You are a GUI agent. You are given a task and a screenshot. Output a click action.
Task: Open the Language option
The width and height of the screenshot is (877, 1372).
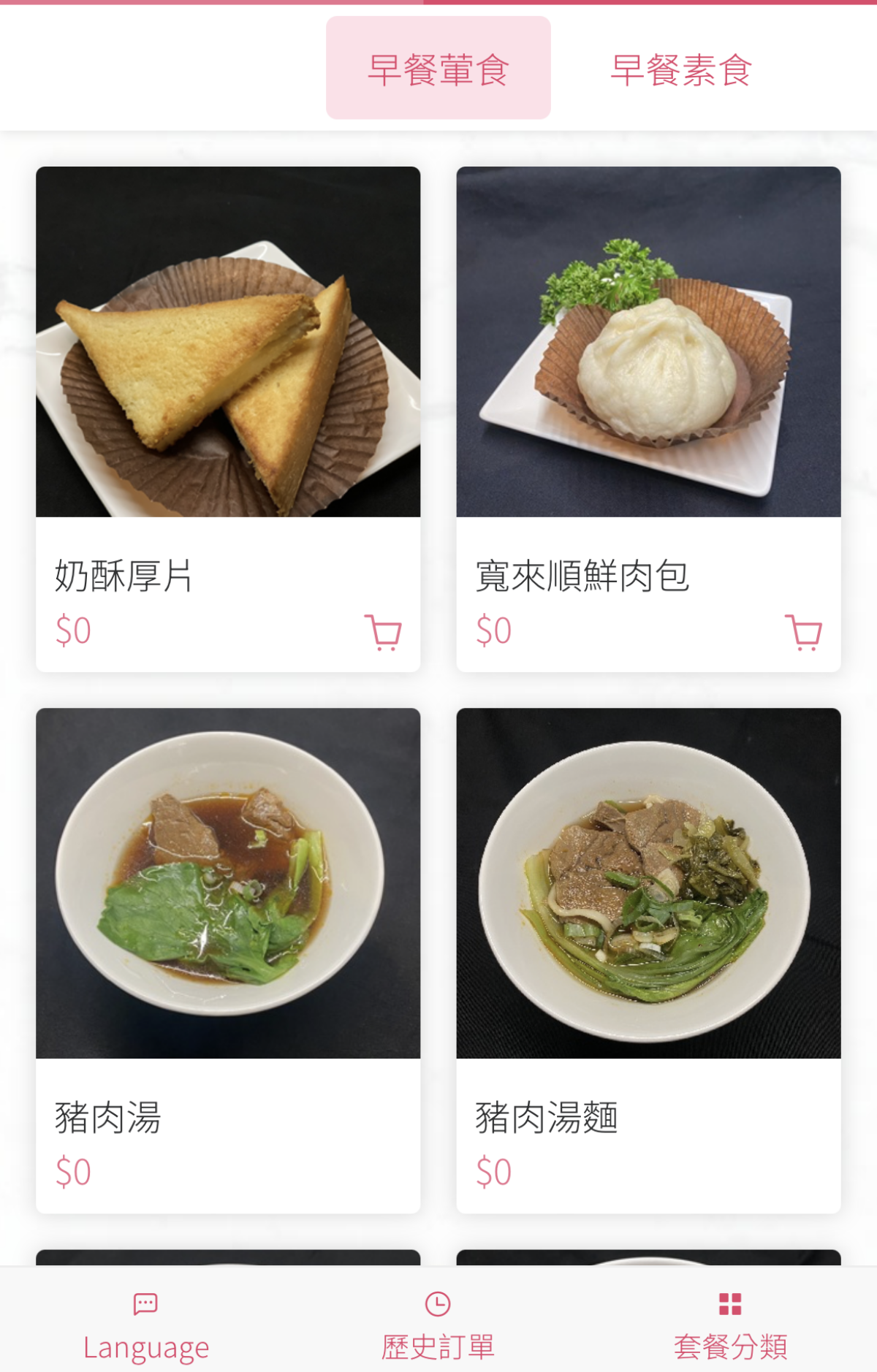click(146, 1346)
